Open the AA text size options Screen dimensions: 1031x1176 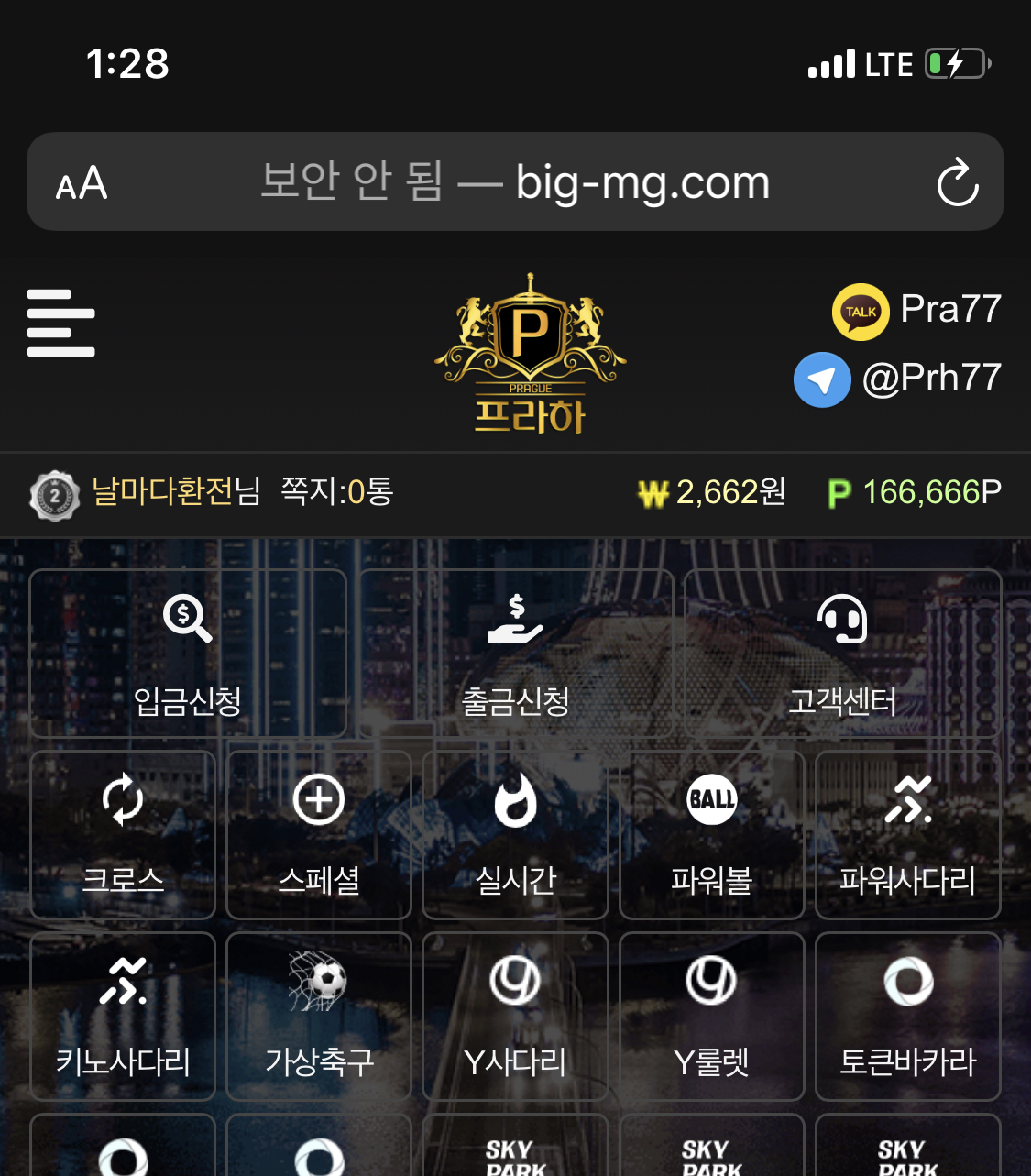coord(82,183)
